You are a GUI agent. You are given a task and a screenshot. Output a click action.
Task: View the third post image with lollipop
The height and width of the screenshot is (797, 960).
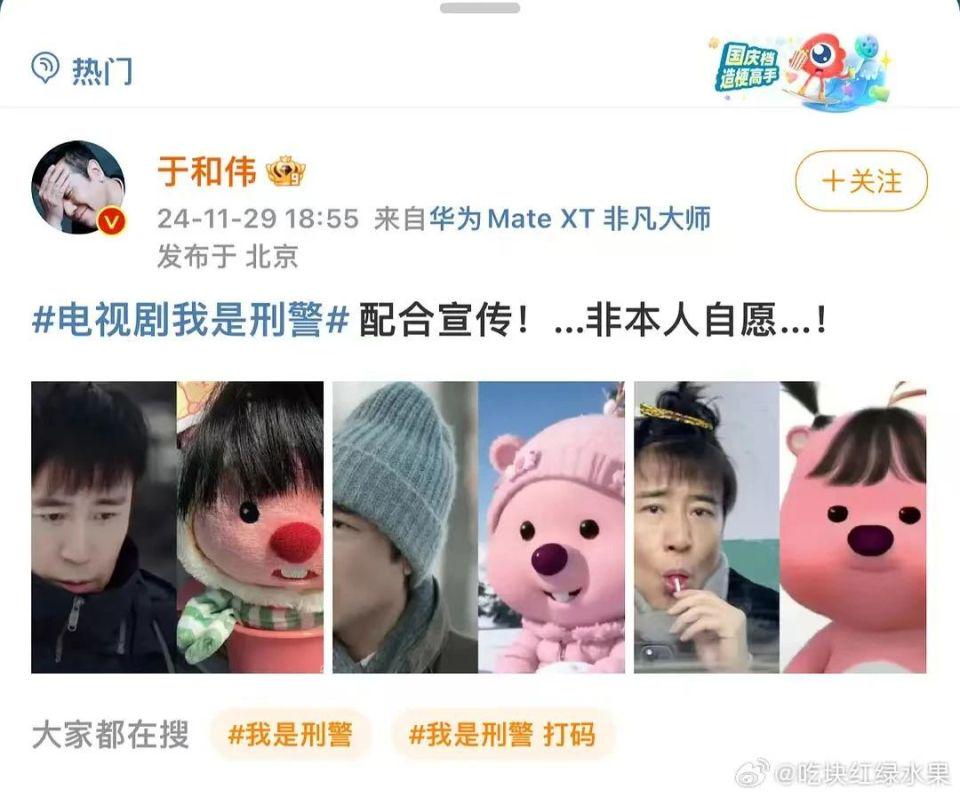tap(780, 527)
